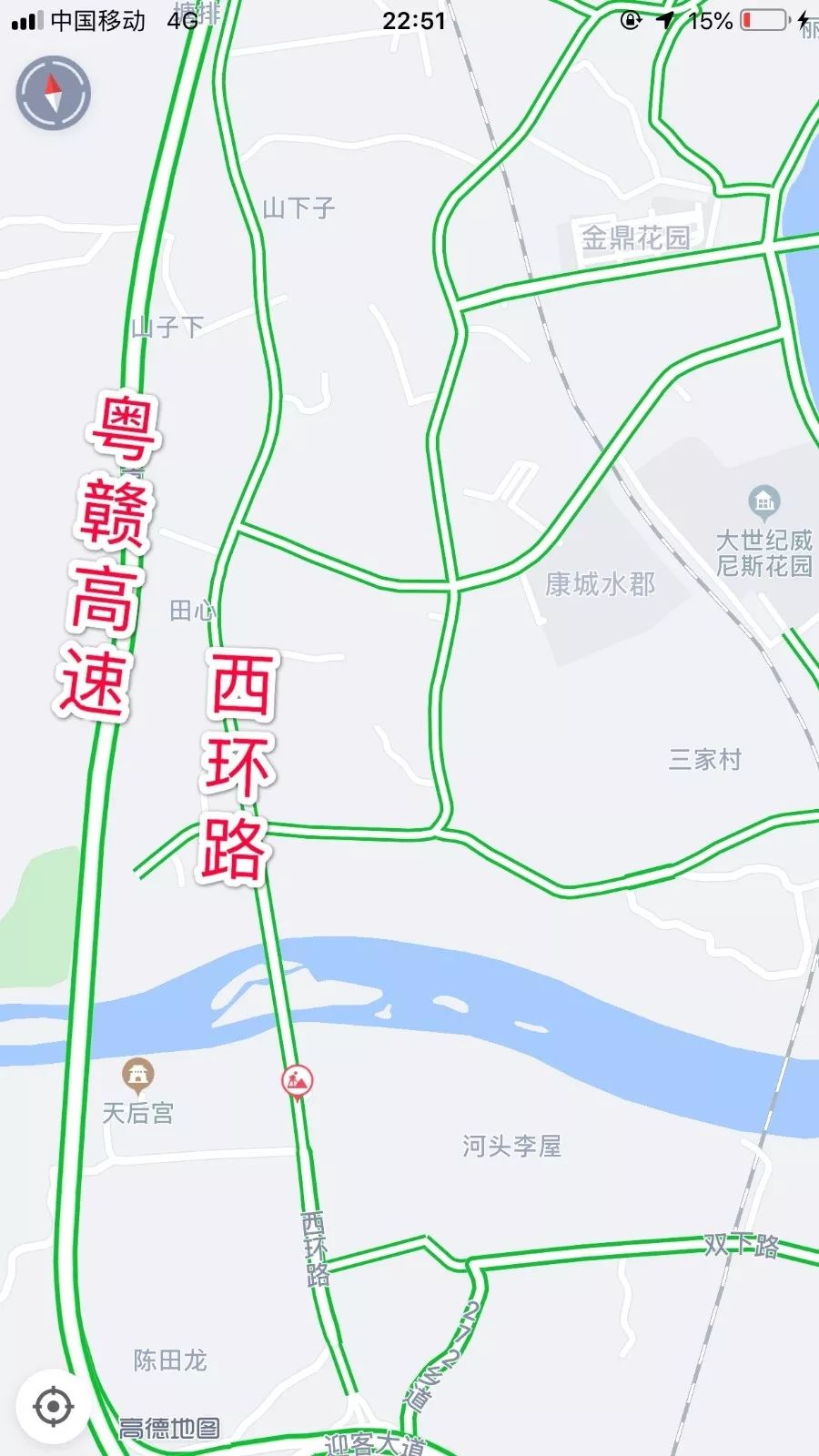Open the 天后宫 landmark marker
Screen dimensions: 819x1456
pos(137,1077)
